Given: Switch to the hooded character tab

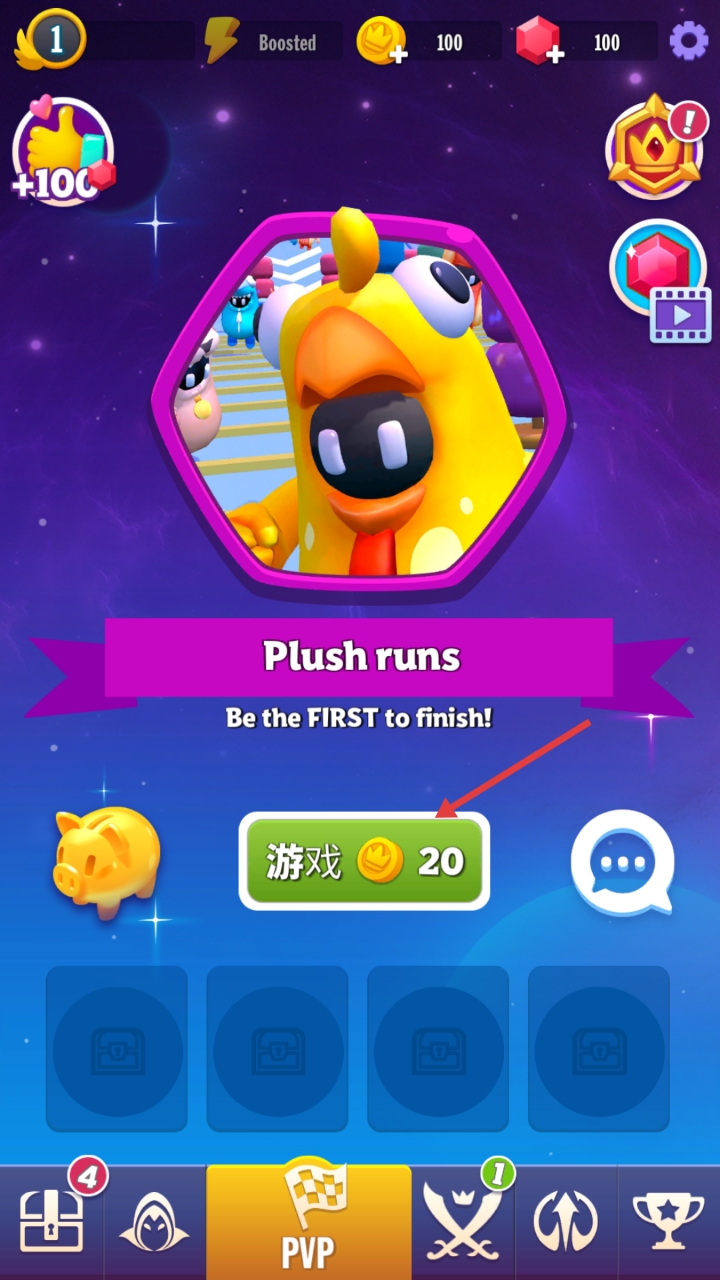Looking at the screenshot, I should 155,1222.
